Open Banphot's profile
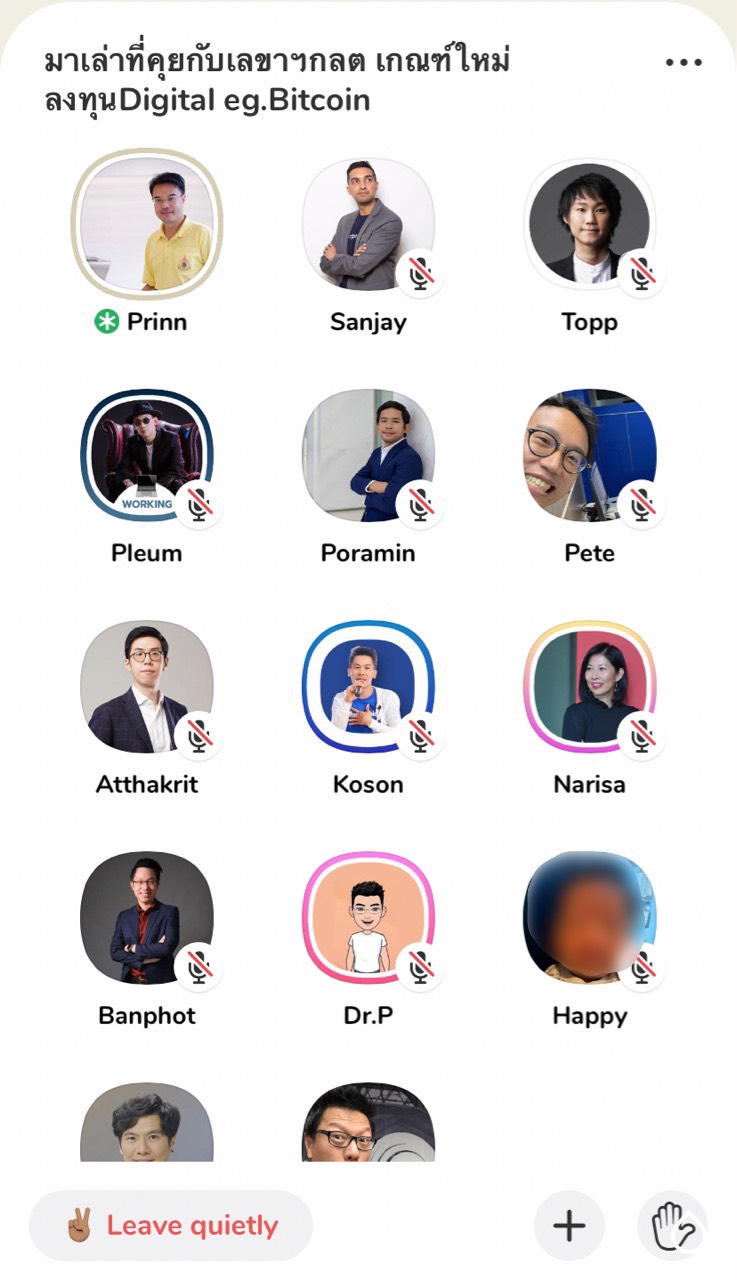 click(147, 918)
